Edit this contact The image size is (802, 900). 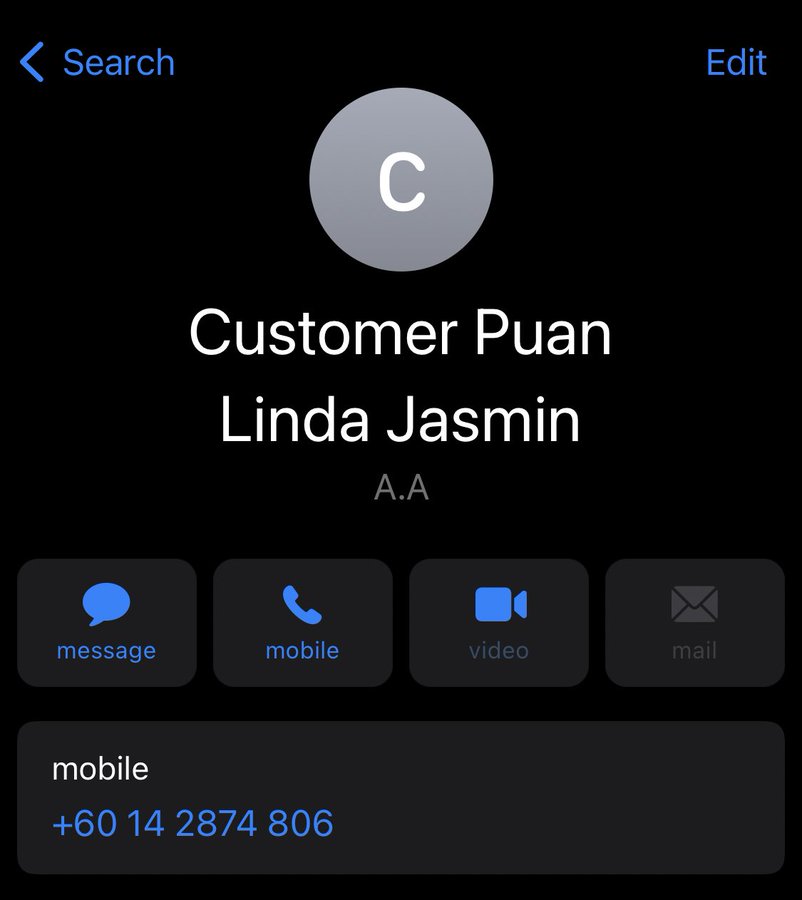pyautogui.click(x=736, y=62)
